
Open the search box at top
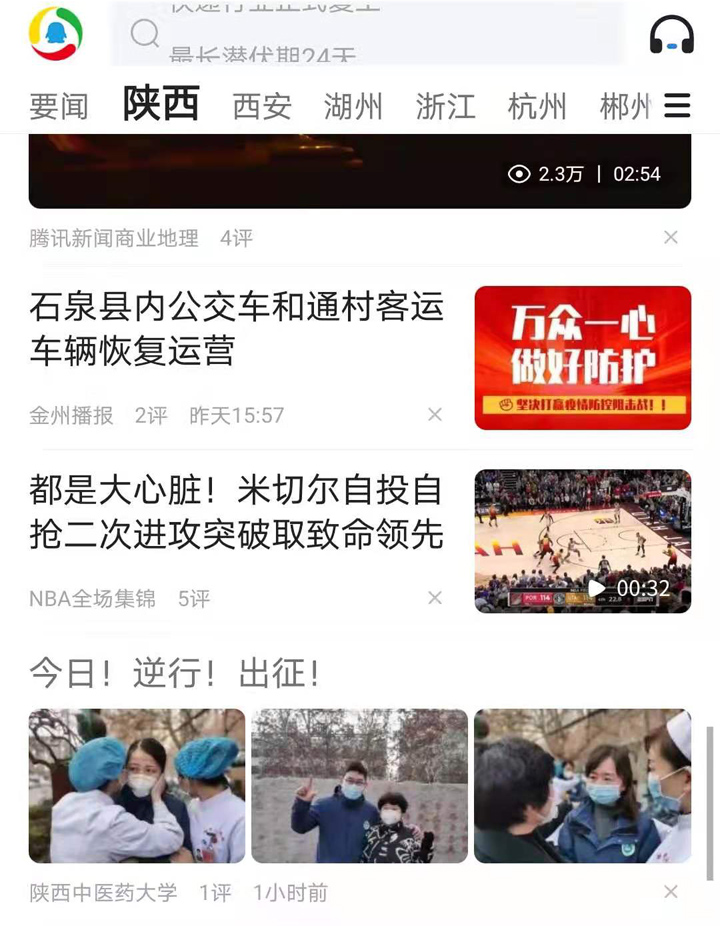[370, 34]
